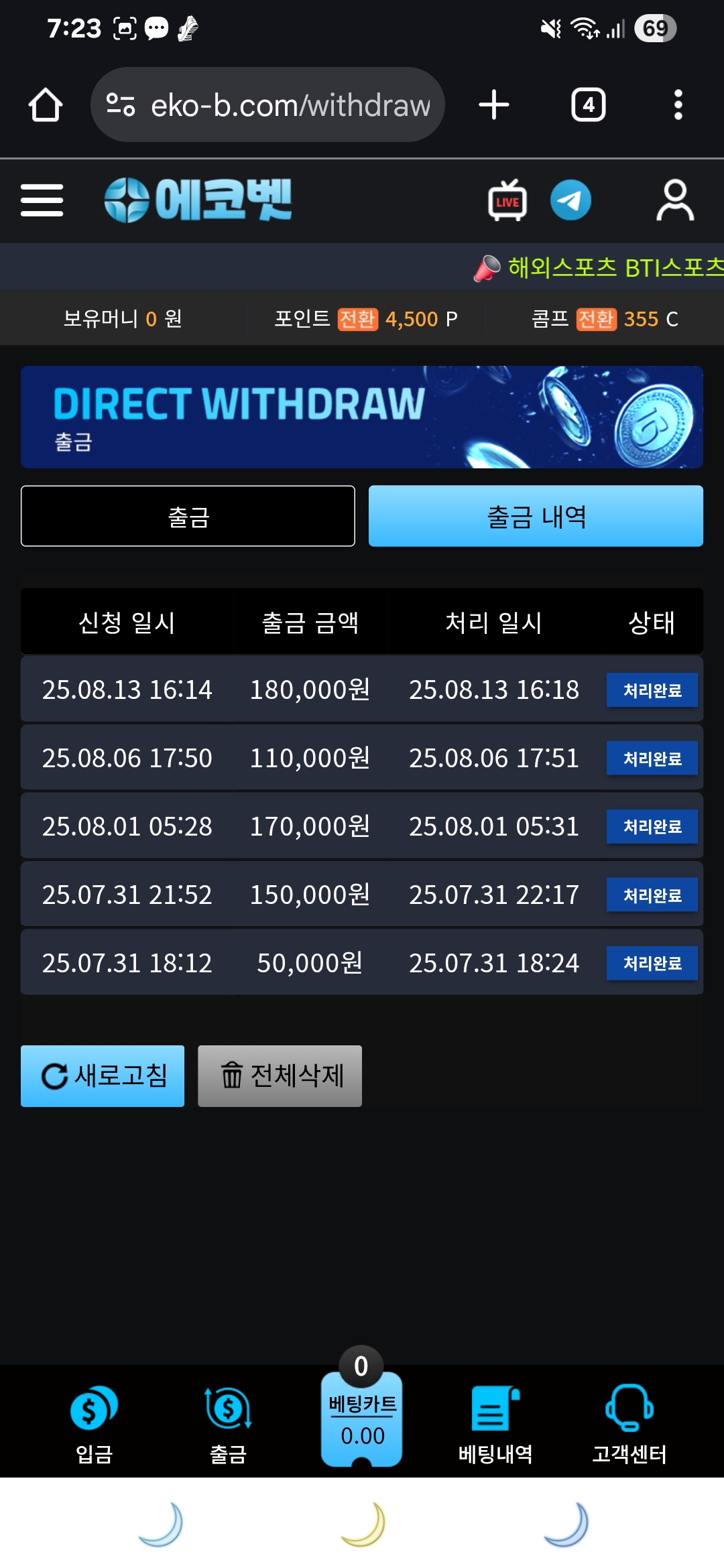724x1568 pixels.
Task: Open the browser tab switcher
Action: (588, 105)
